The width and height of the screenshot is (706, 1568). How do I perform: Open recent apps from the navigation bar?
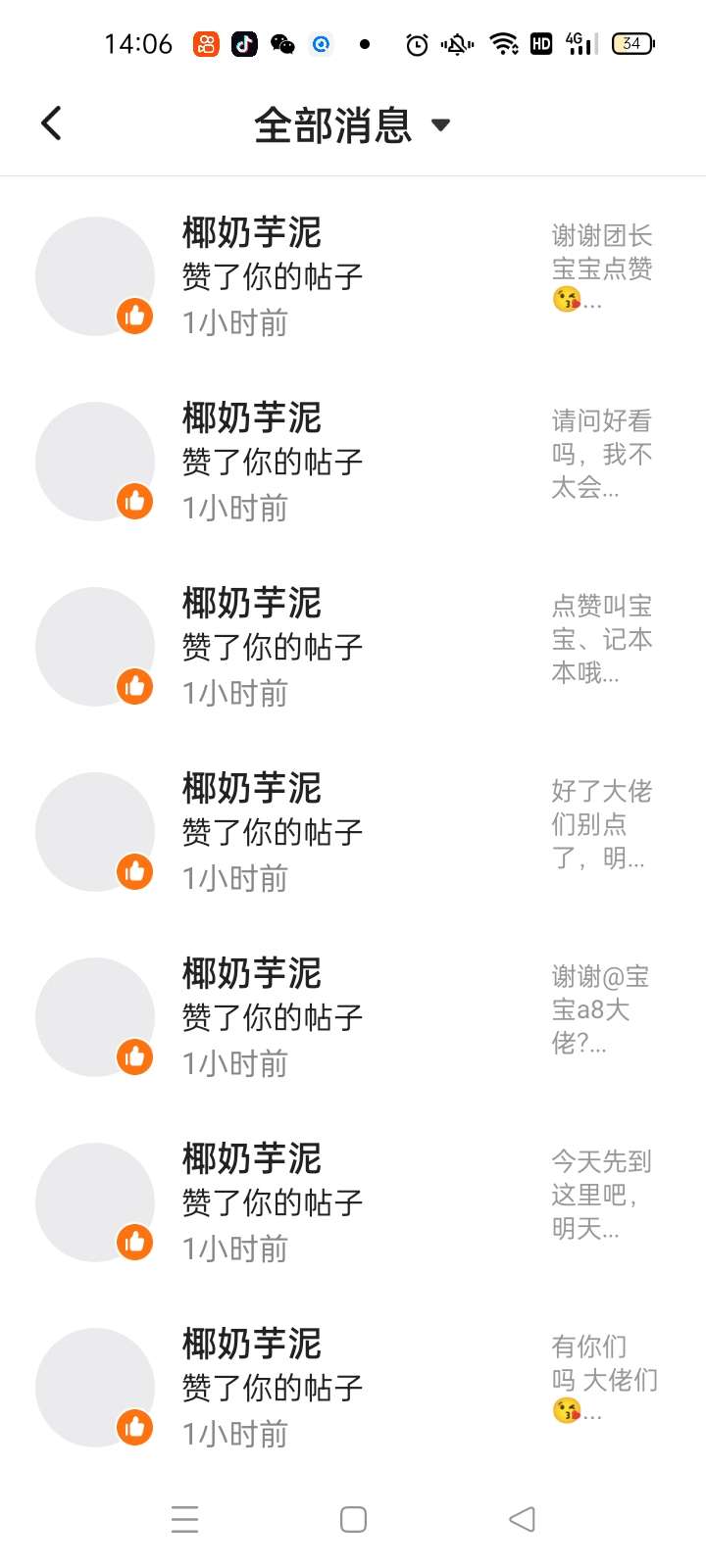(184, 1519)
